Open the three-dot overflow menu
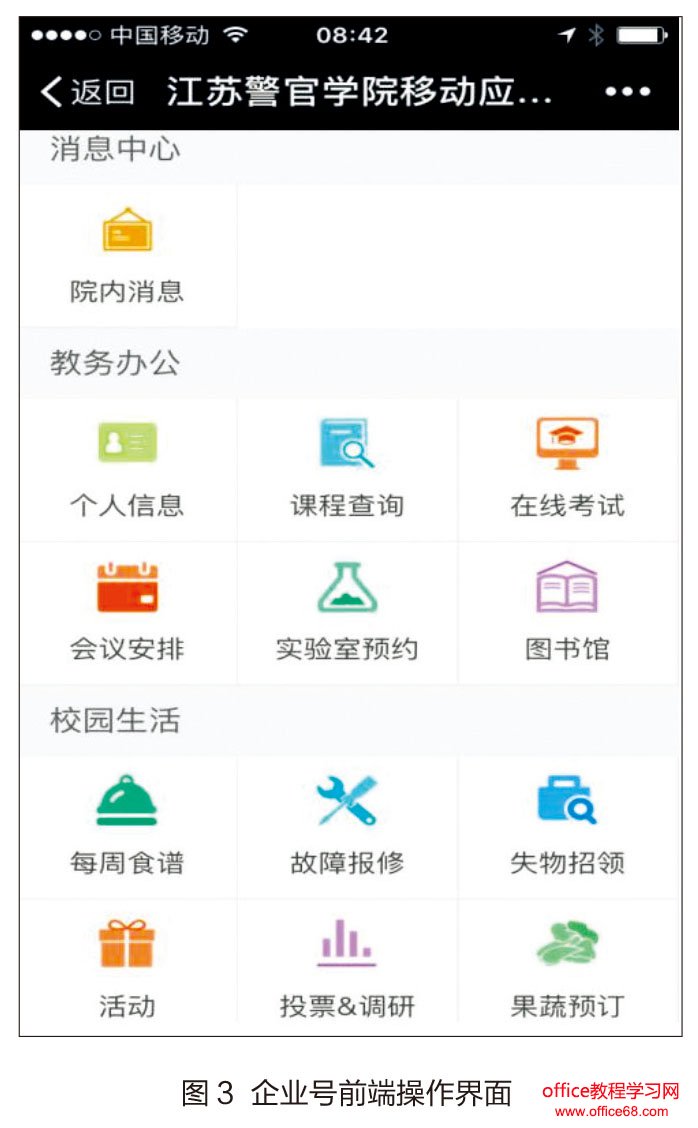 [x=627, y=93]
